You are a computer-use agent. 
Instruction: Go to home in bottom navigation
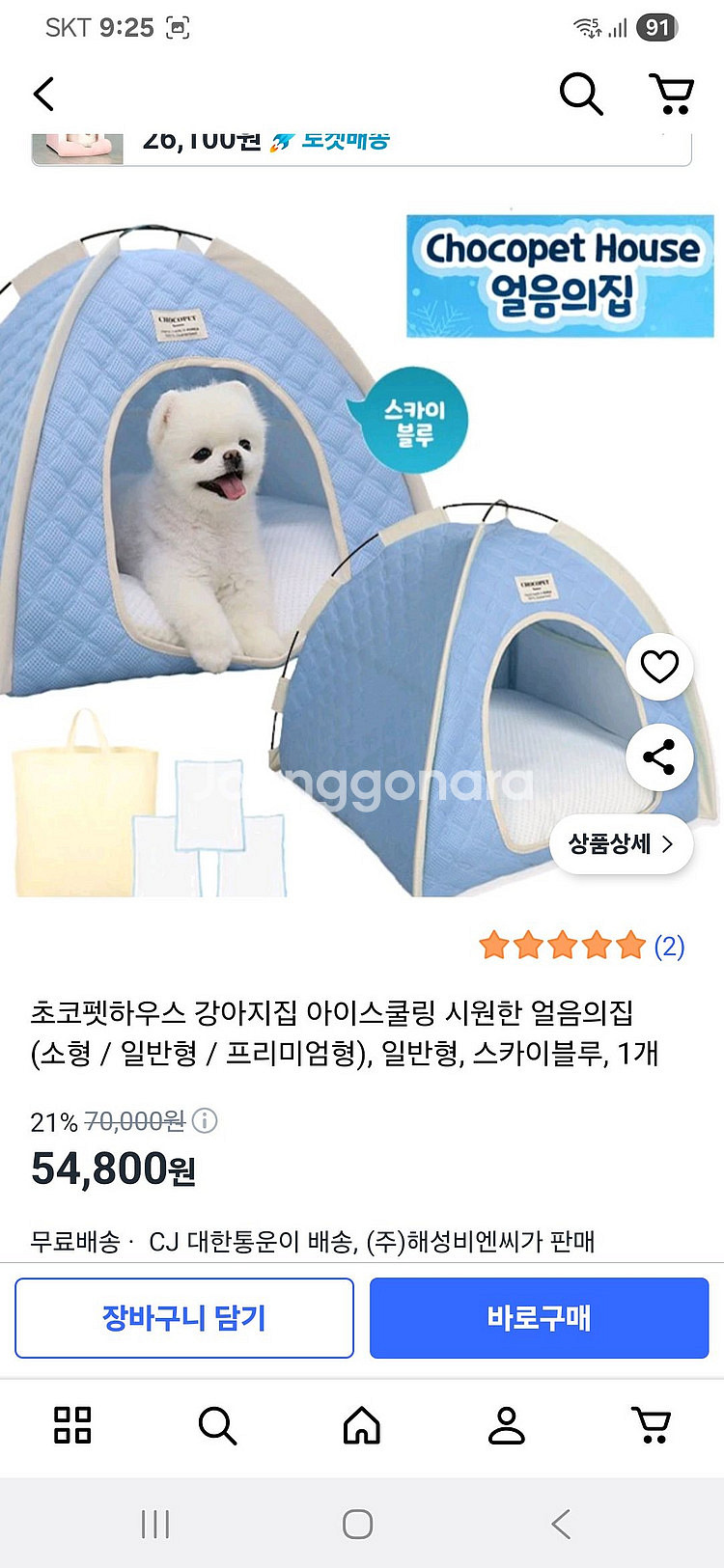tap(362, 1425)
